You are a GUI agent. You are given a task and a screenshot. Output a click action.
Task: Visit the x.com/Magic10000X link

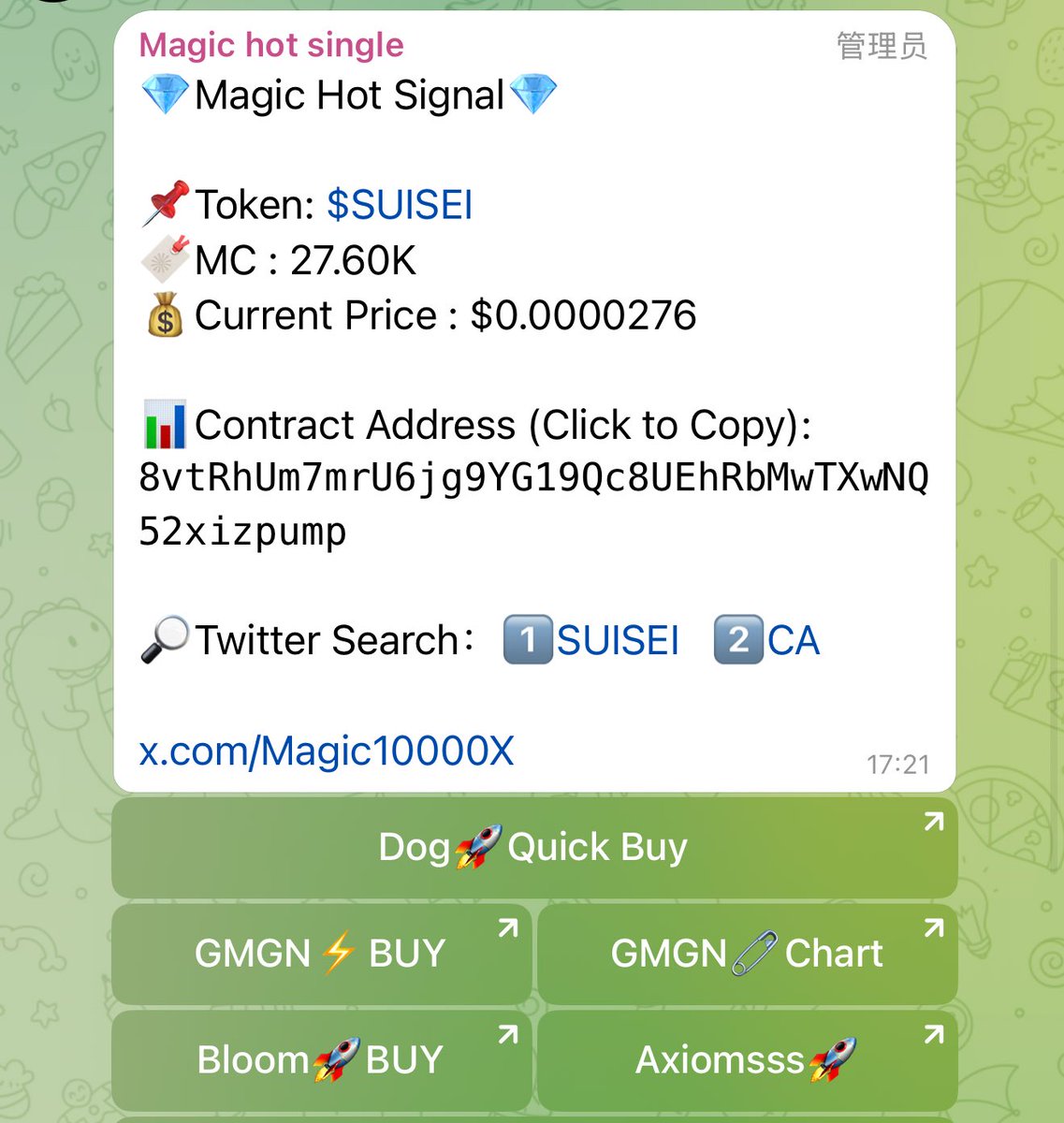click(x=327, y=751)
